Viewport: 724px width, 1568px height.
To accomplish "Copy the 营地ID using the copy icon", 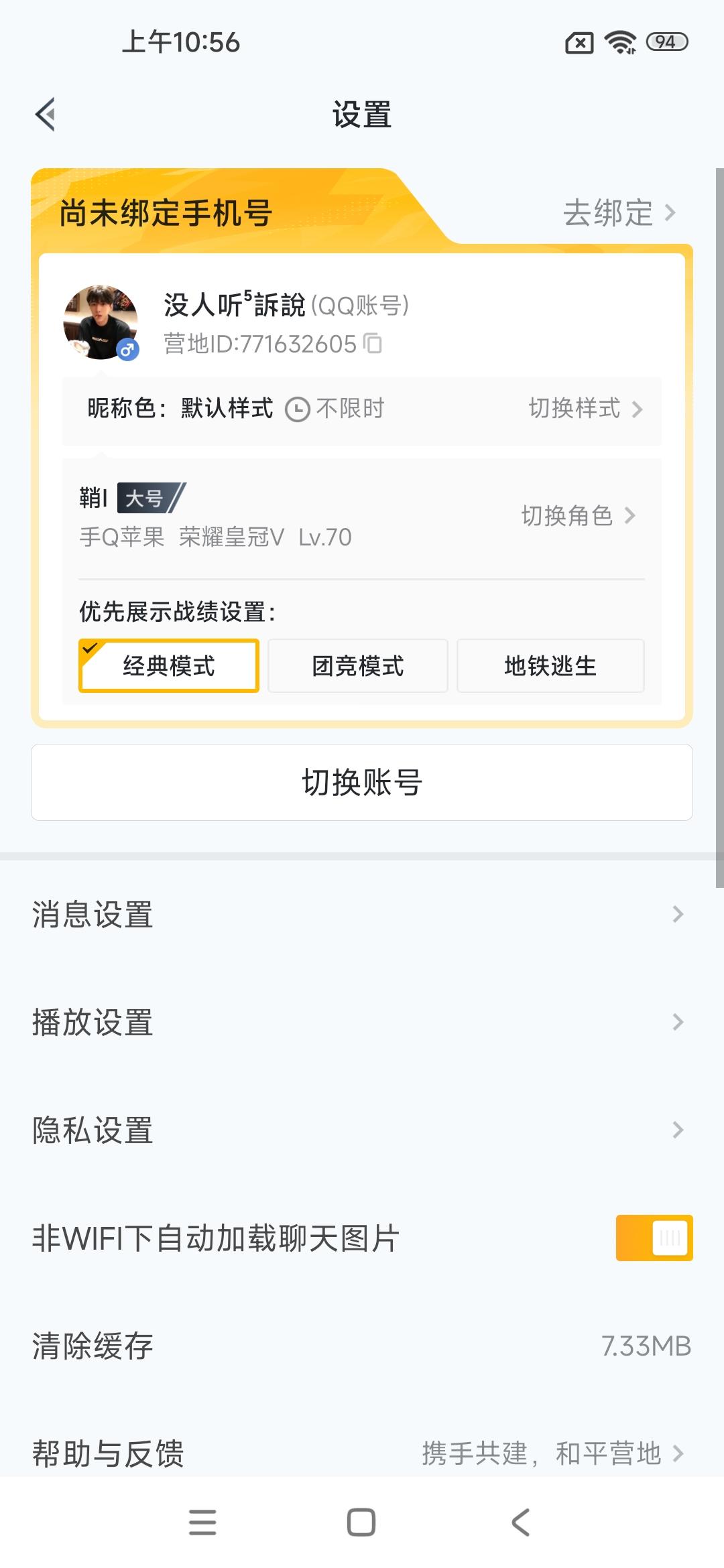I will [373, 343].
